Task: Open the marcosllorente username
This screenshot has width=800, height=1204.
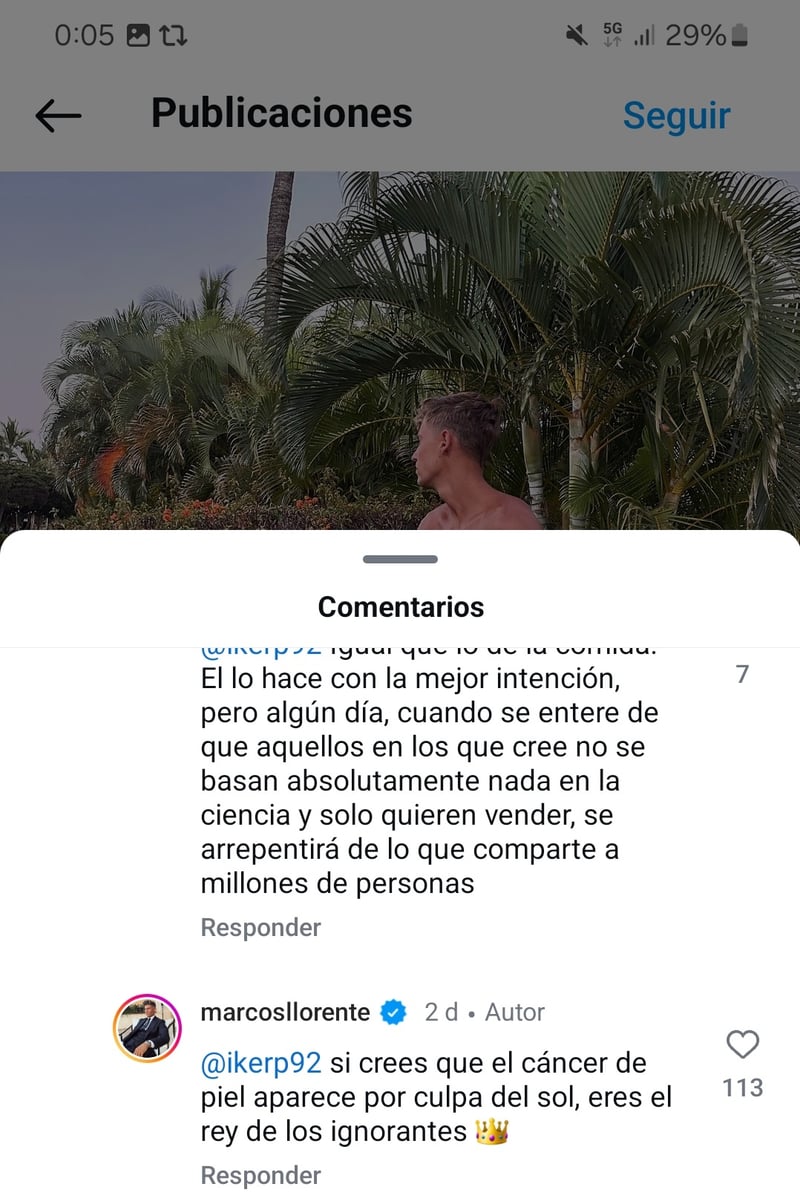Action: [x=286, y=1012]
